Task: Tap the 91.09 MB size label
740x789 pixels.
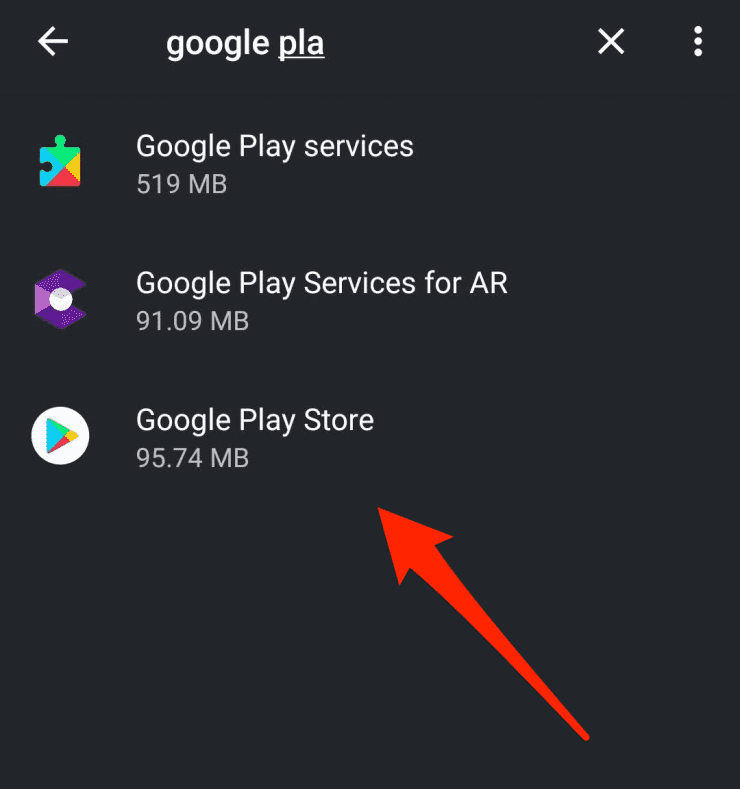Action: click(192, 321)
